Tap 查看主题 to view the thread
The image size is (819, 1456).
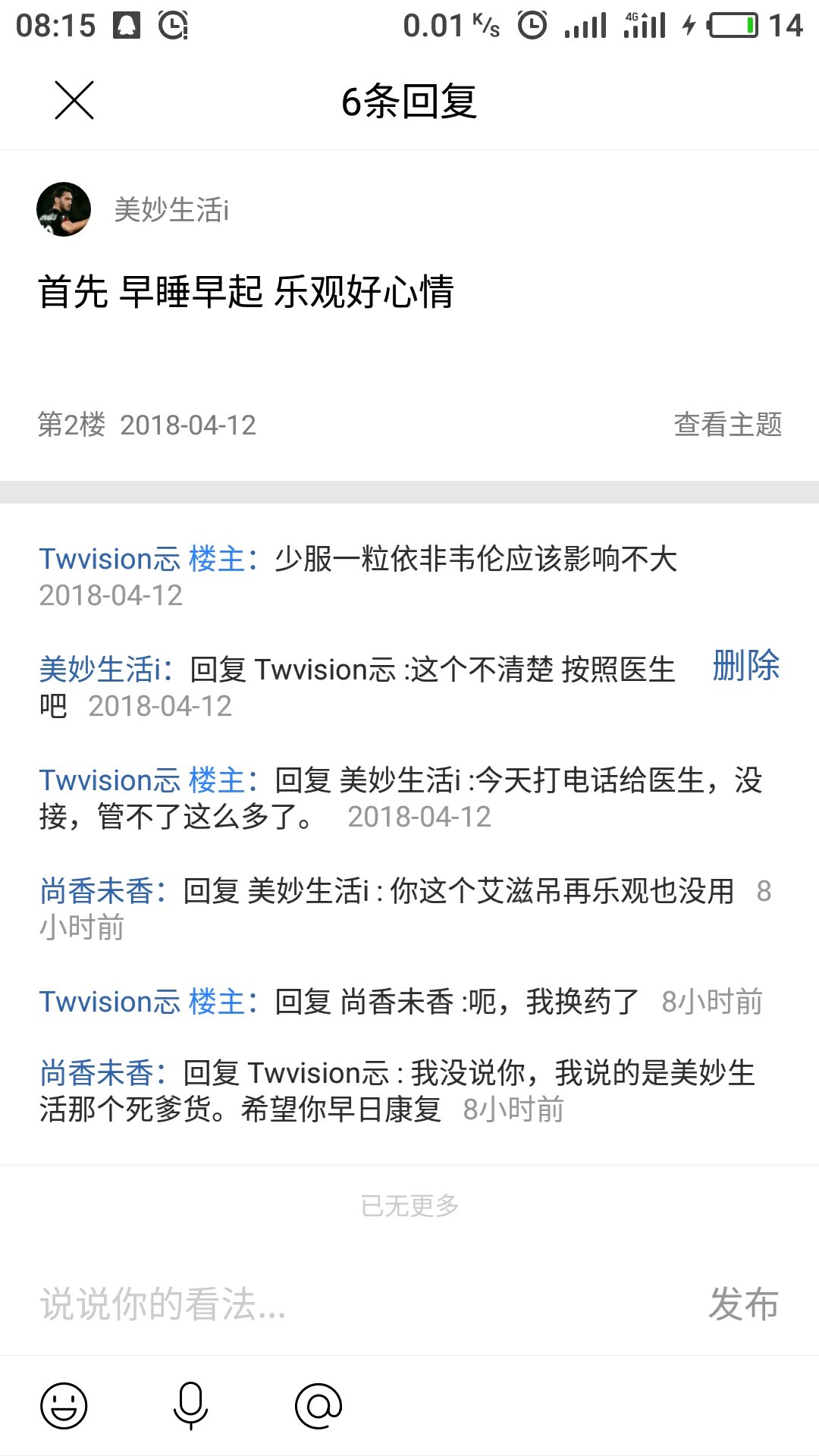tap(727, 425)
